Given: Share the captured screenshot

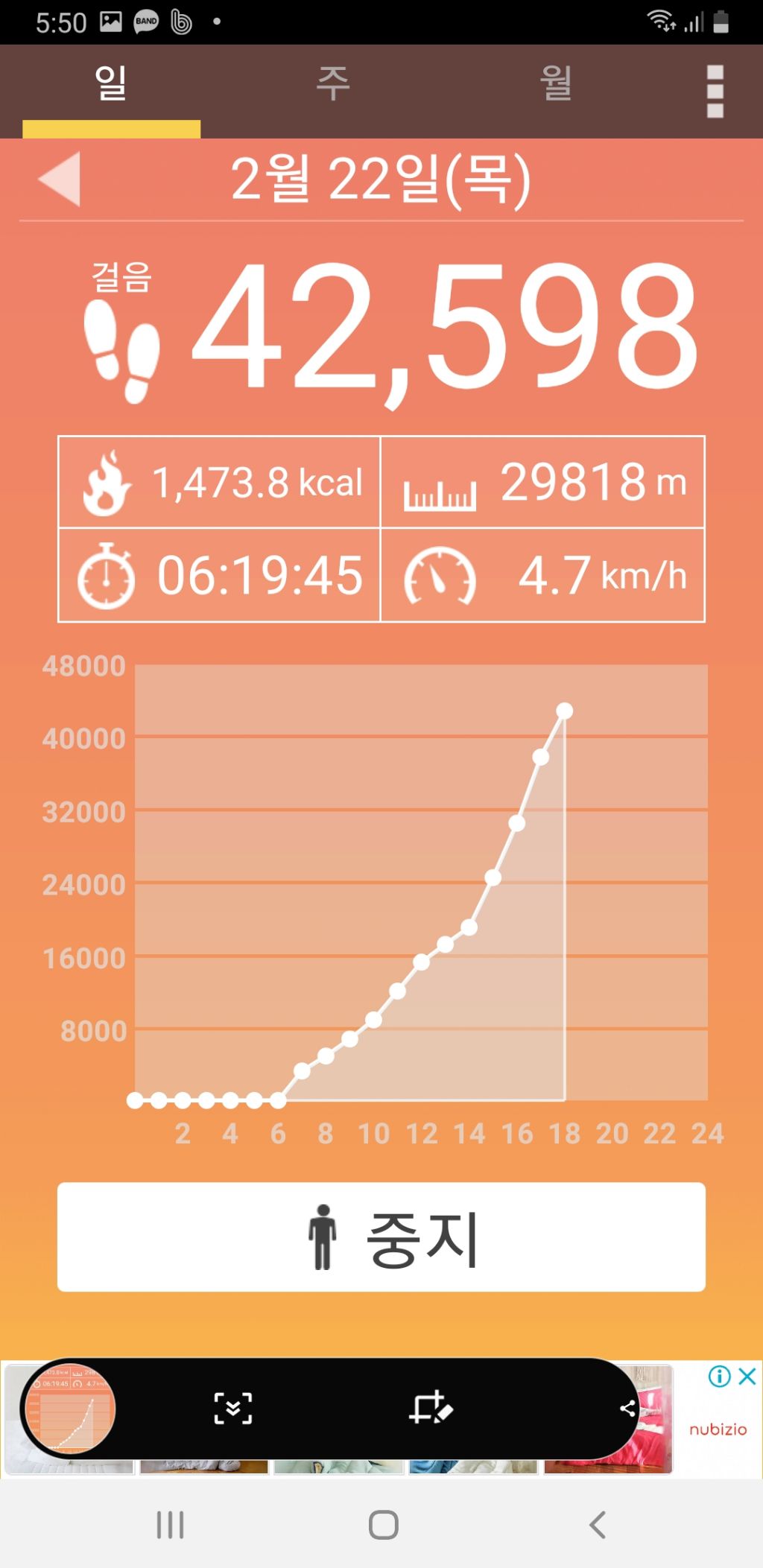Looking at the screenshot, I should (x=627, y=1408).
